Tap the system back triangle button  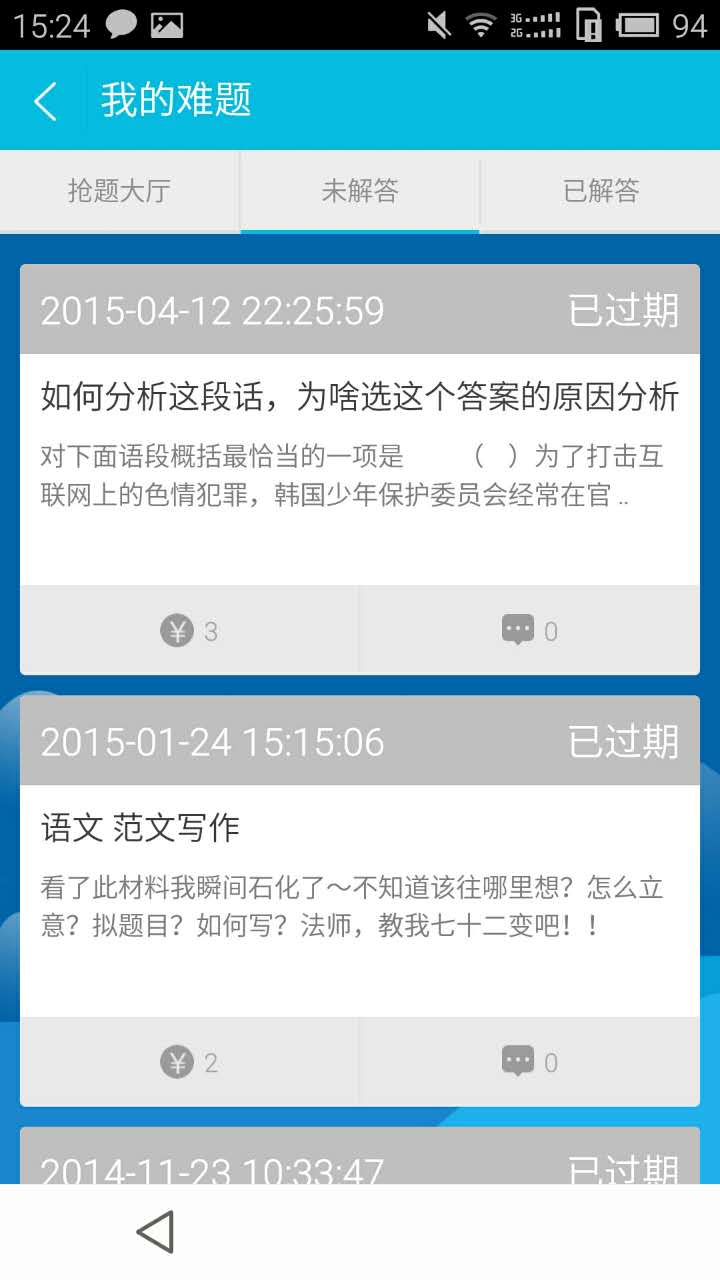pos(156,1232)
